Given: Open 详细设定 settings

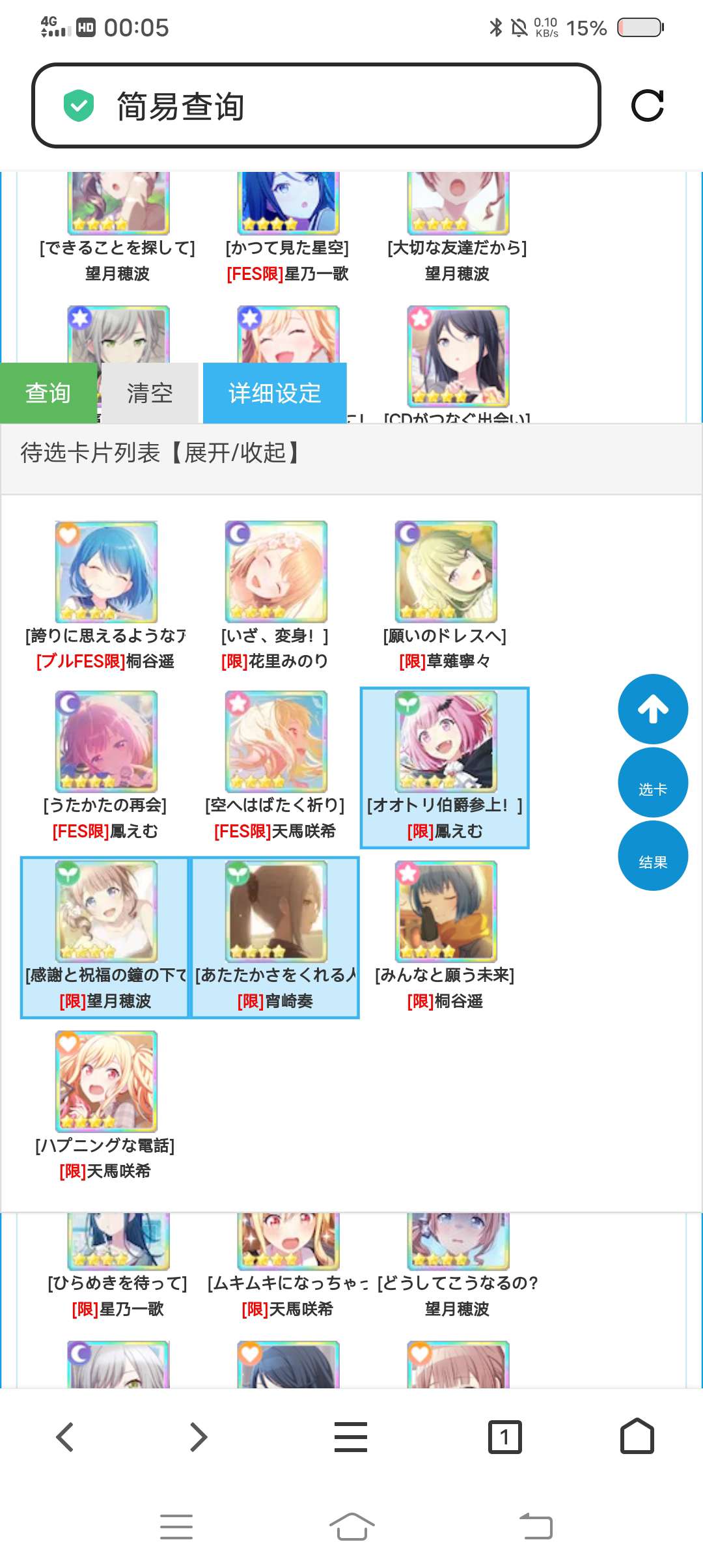Looking at the screenshot, I should (x=274, y=393).
